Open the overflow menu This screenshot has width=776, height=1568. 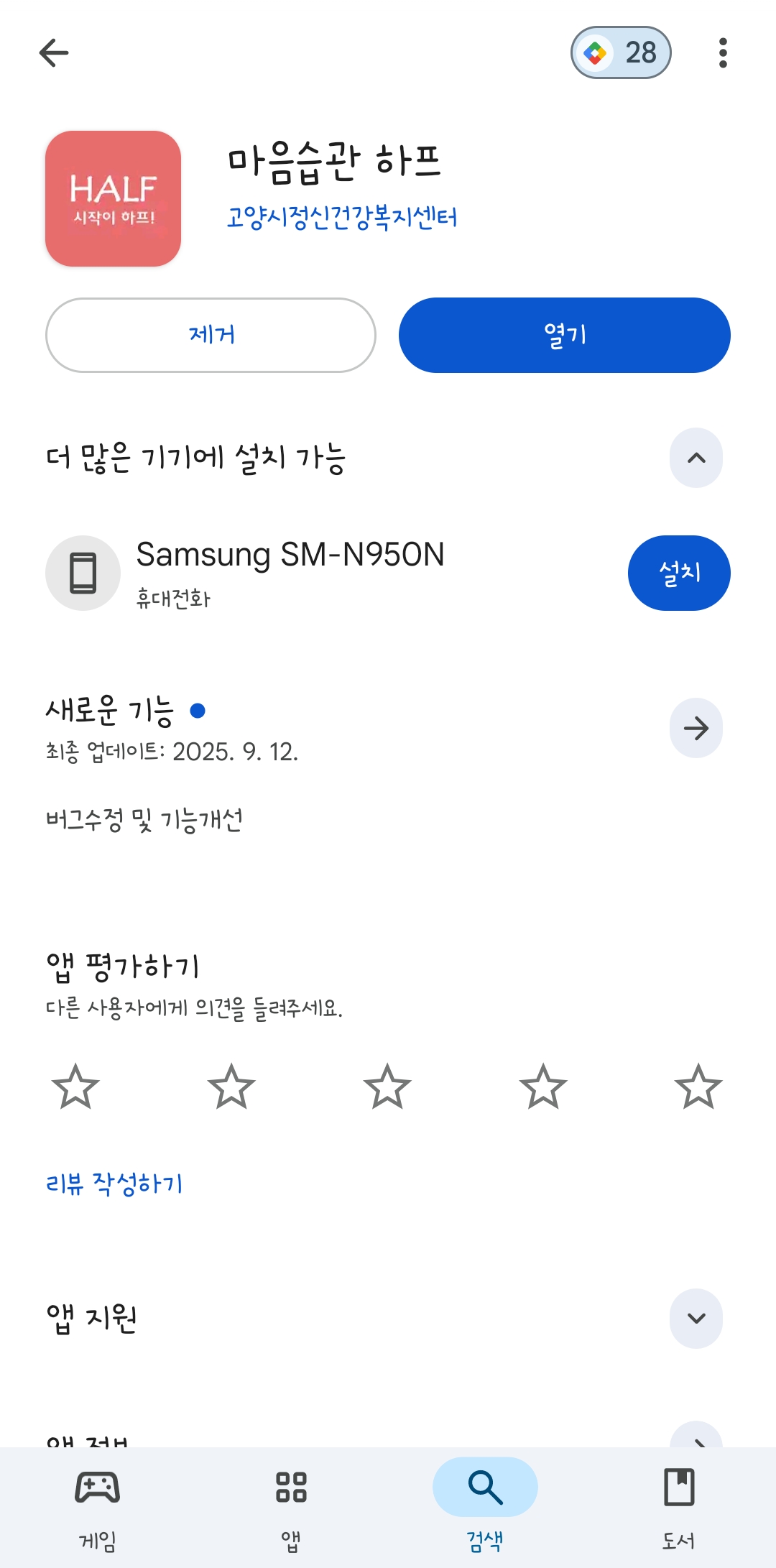pyautogui.click(x=723, y=52)
